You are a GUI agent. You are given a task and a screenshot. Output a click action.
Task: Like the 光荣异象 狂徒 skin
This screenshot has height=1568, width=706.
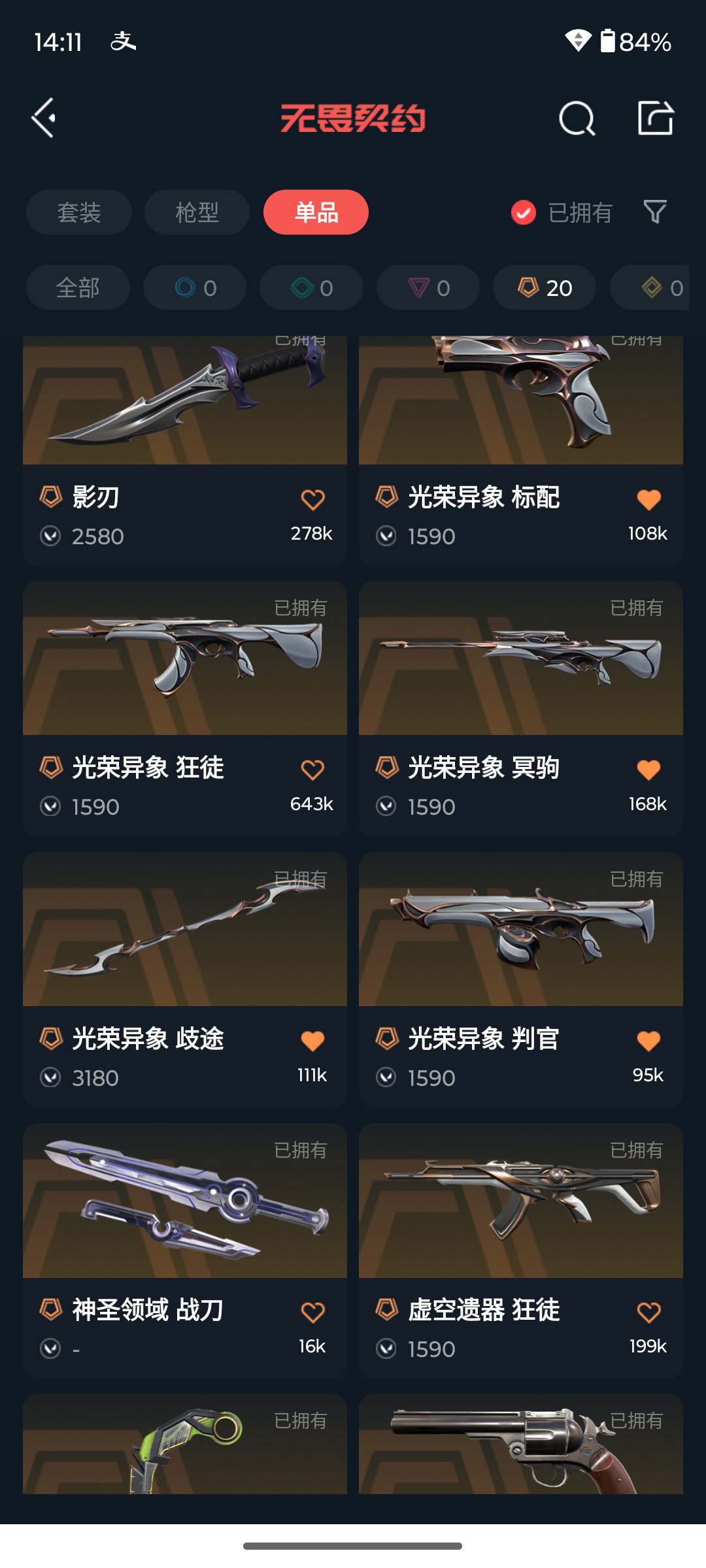click(x=312, y=770)
